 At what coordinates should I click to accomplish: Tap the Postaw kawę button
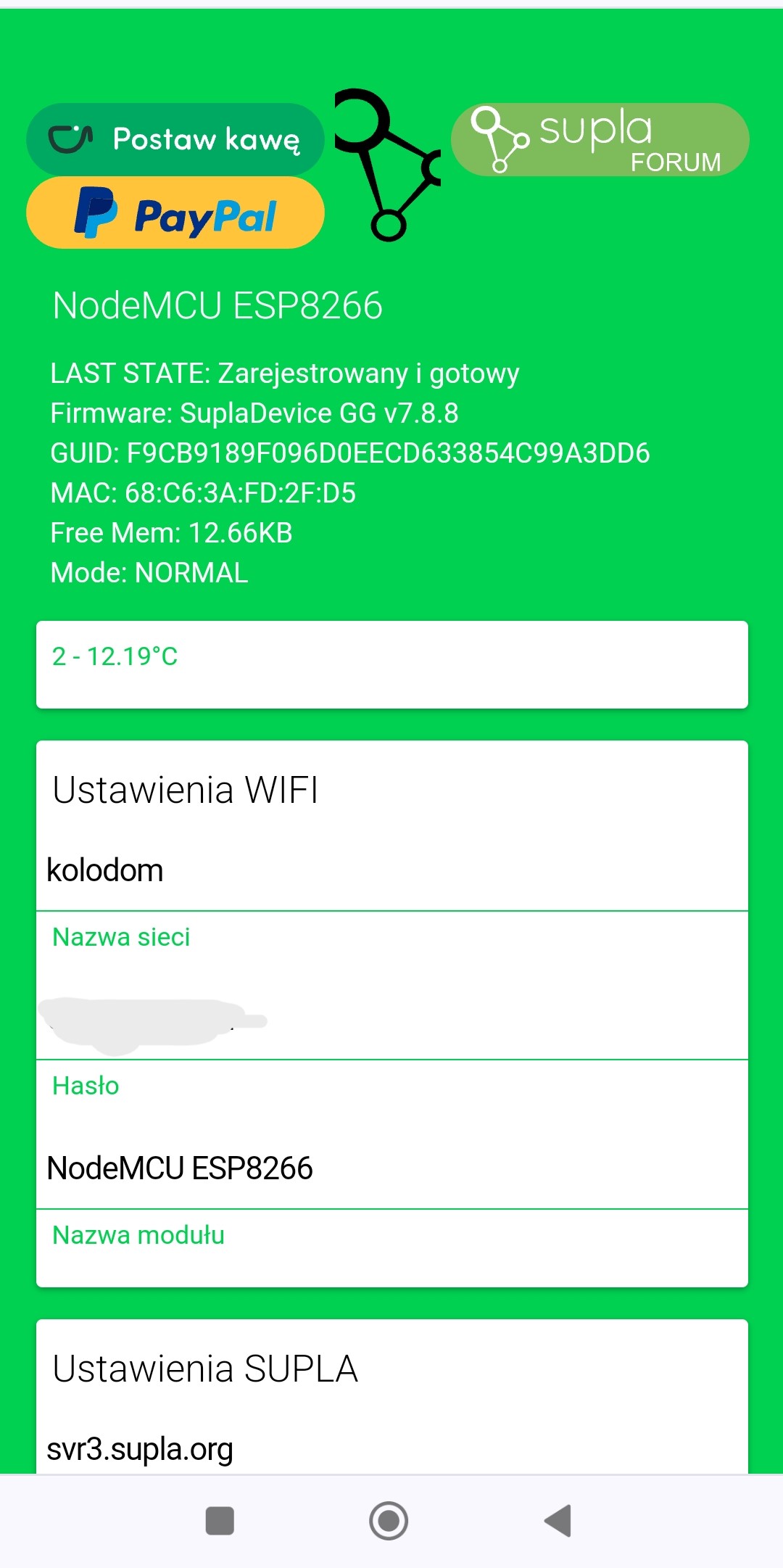(175, 139)
